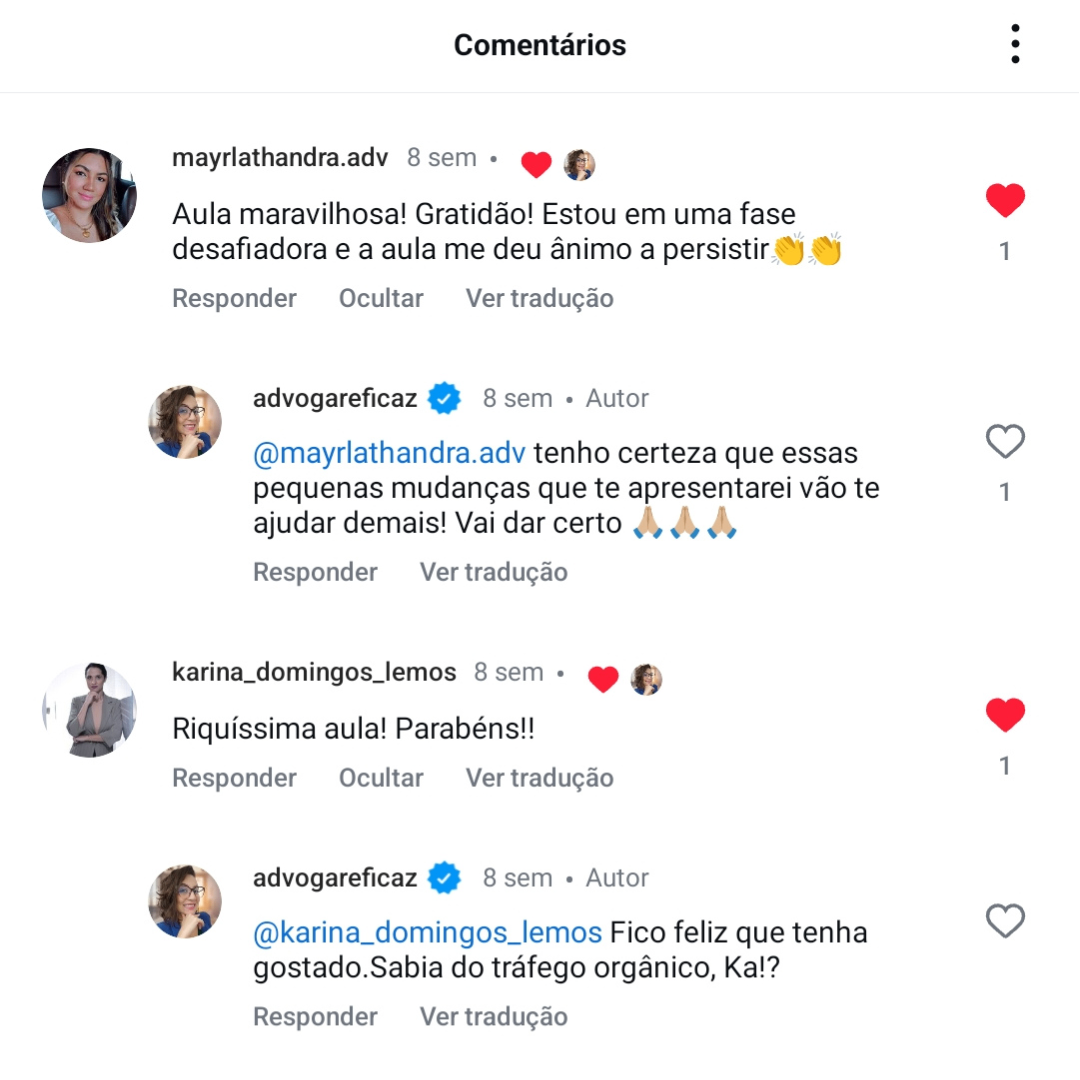The image size is (1080, 1080).
Task: Open the @karina_domingos_lemos mention link
Action: 427,933
